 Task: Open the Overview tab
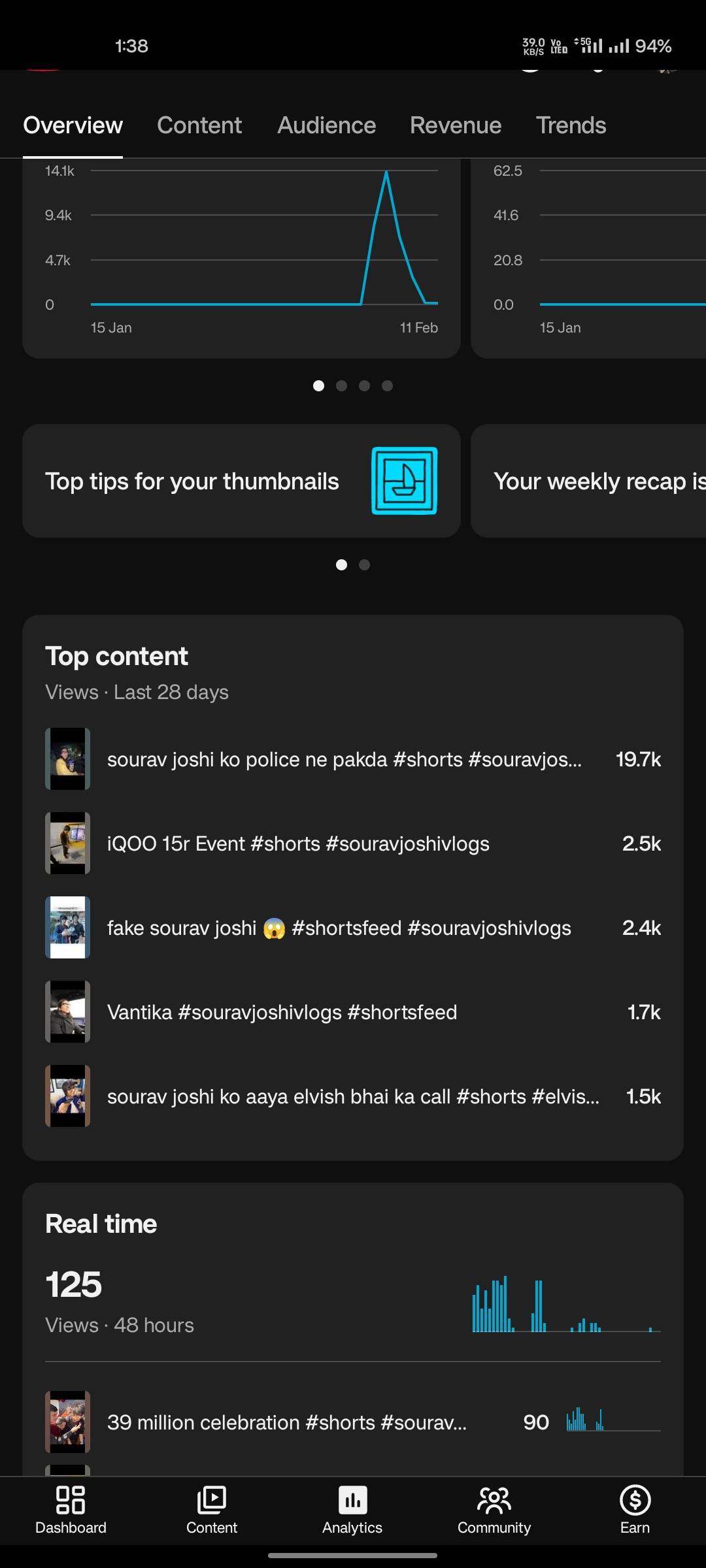point(73,125)
